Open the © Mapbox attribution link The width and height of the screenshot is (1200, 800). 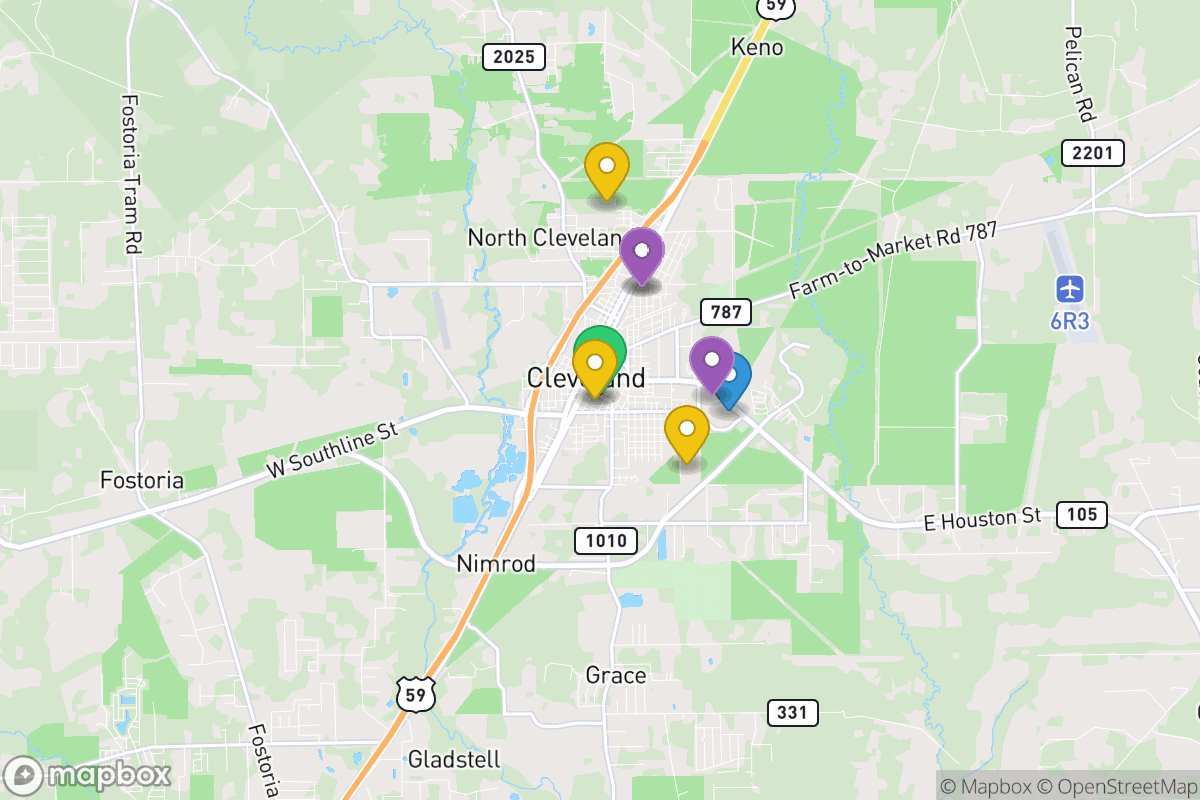pyautogui.click(x=983, y=786)
